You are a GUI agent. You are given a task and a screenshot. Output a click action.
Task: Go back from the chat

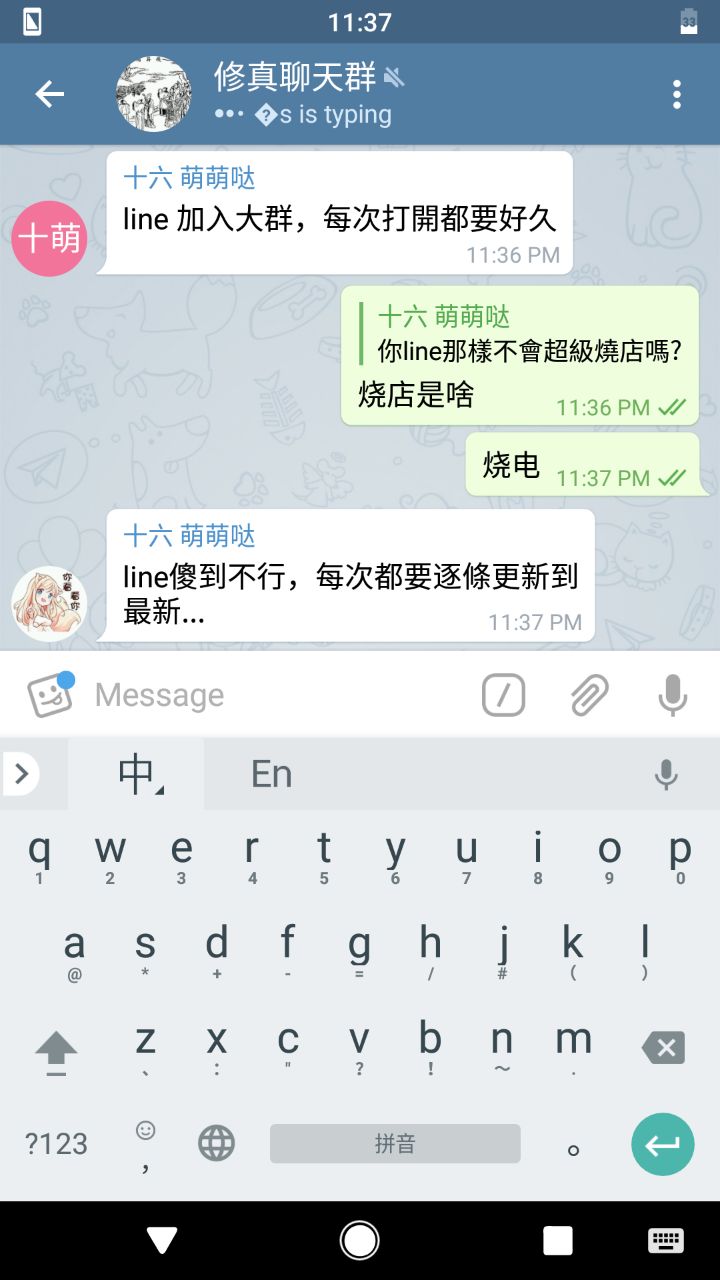[x=49, y=94]
